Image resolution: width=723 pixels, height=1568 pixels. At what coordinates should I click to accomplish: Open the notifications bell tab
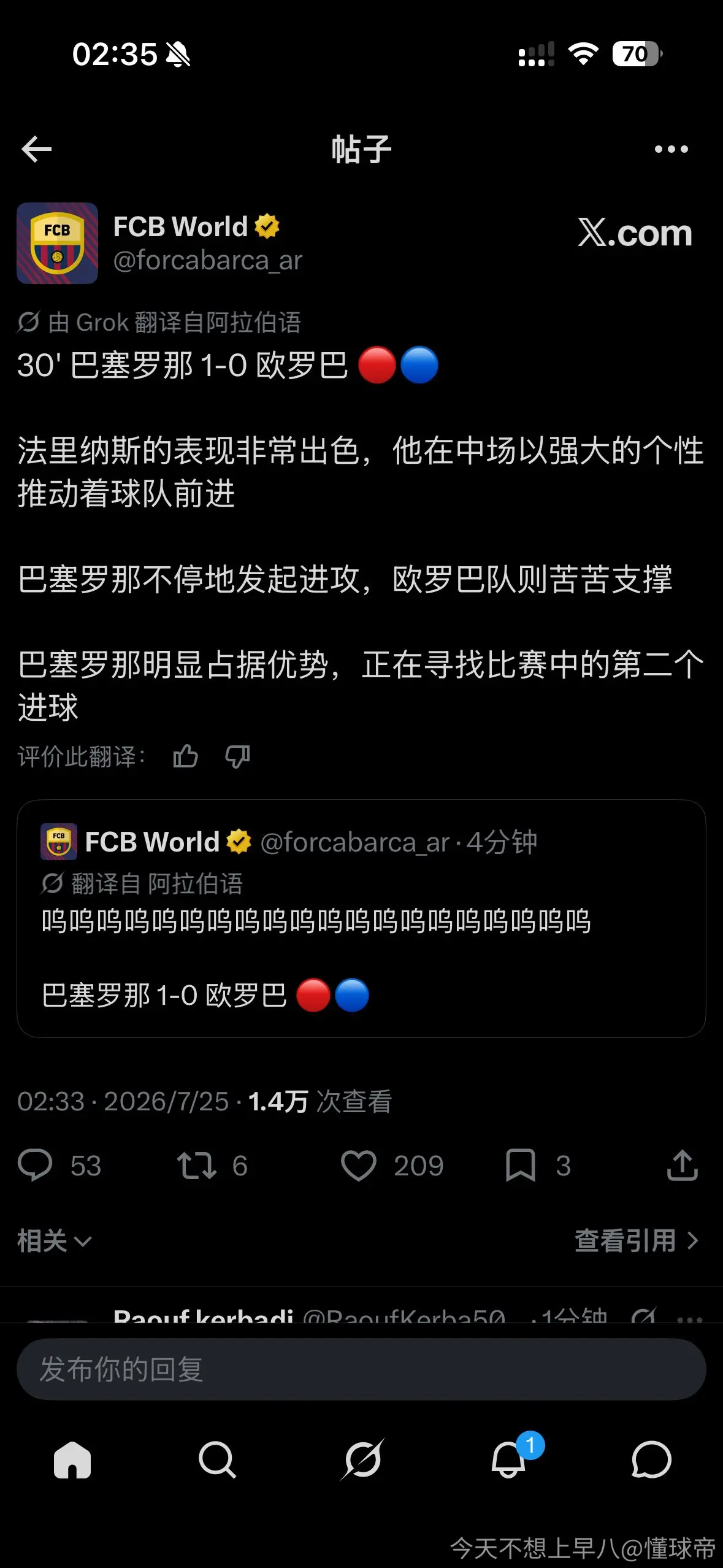(x=509, y=1459)
